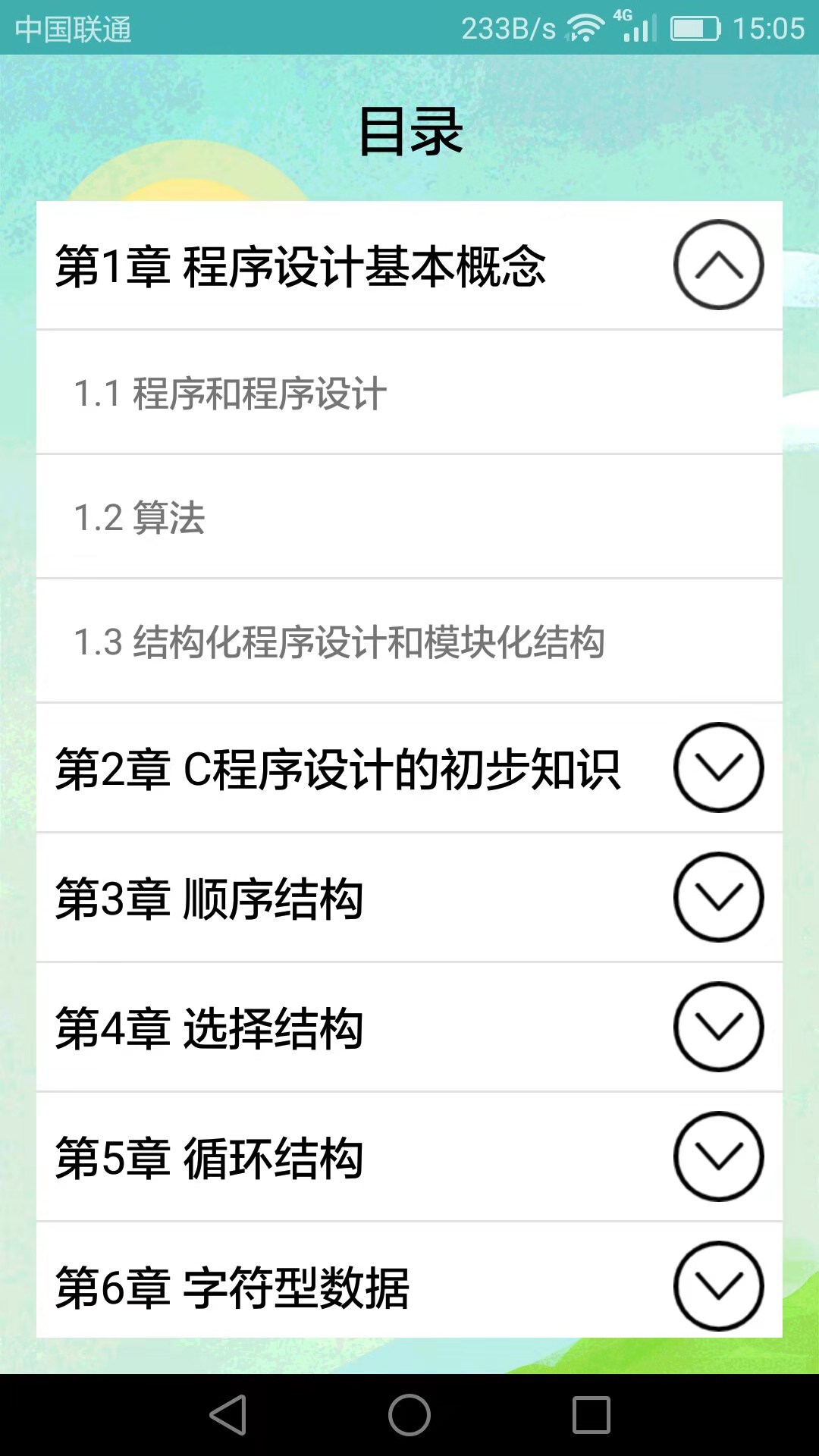
Task: Expand 第6章 字符型数据
Action: pyautogui.click(x=718, y=1287)
